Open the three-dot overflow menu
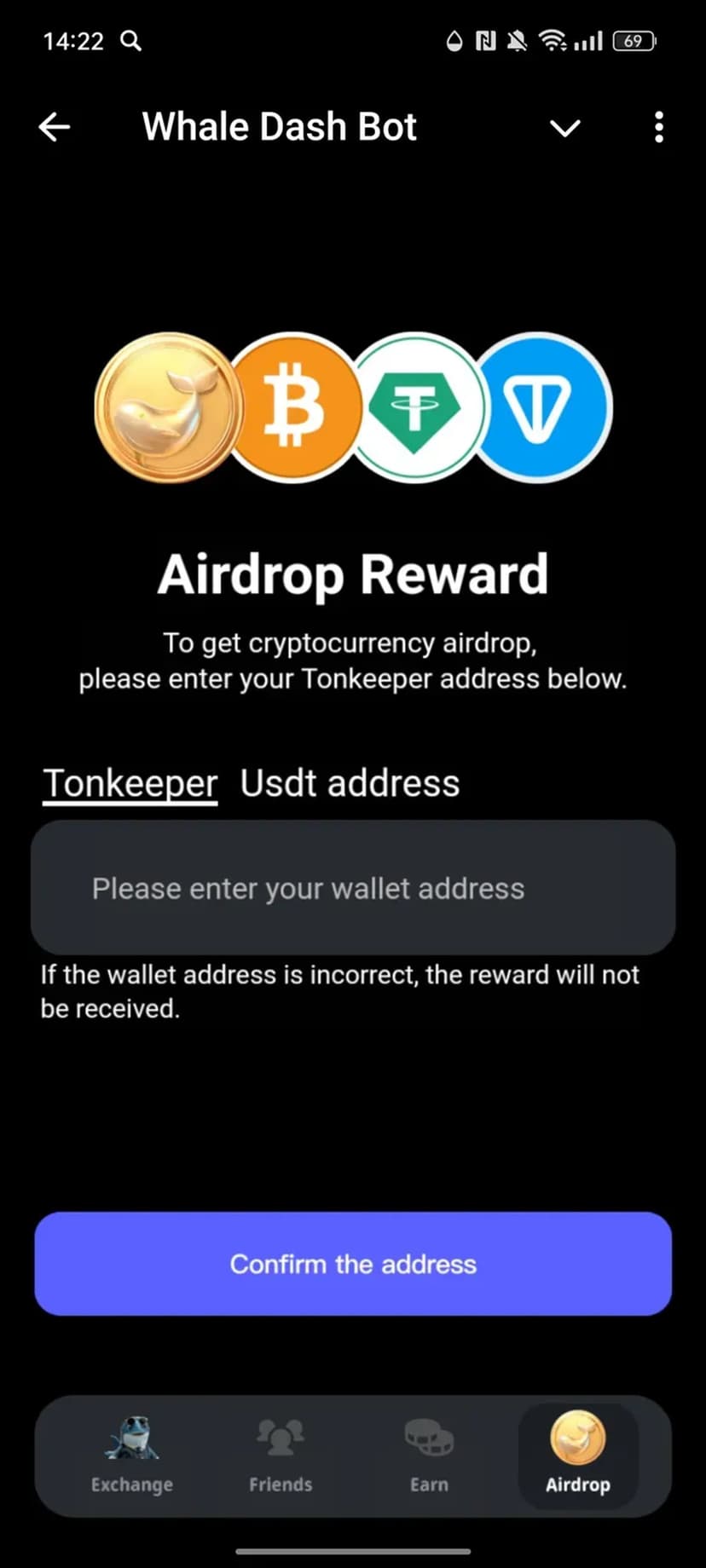 (x=658, y=128)
